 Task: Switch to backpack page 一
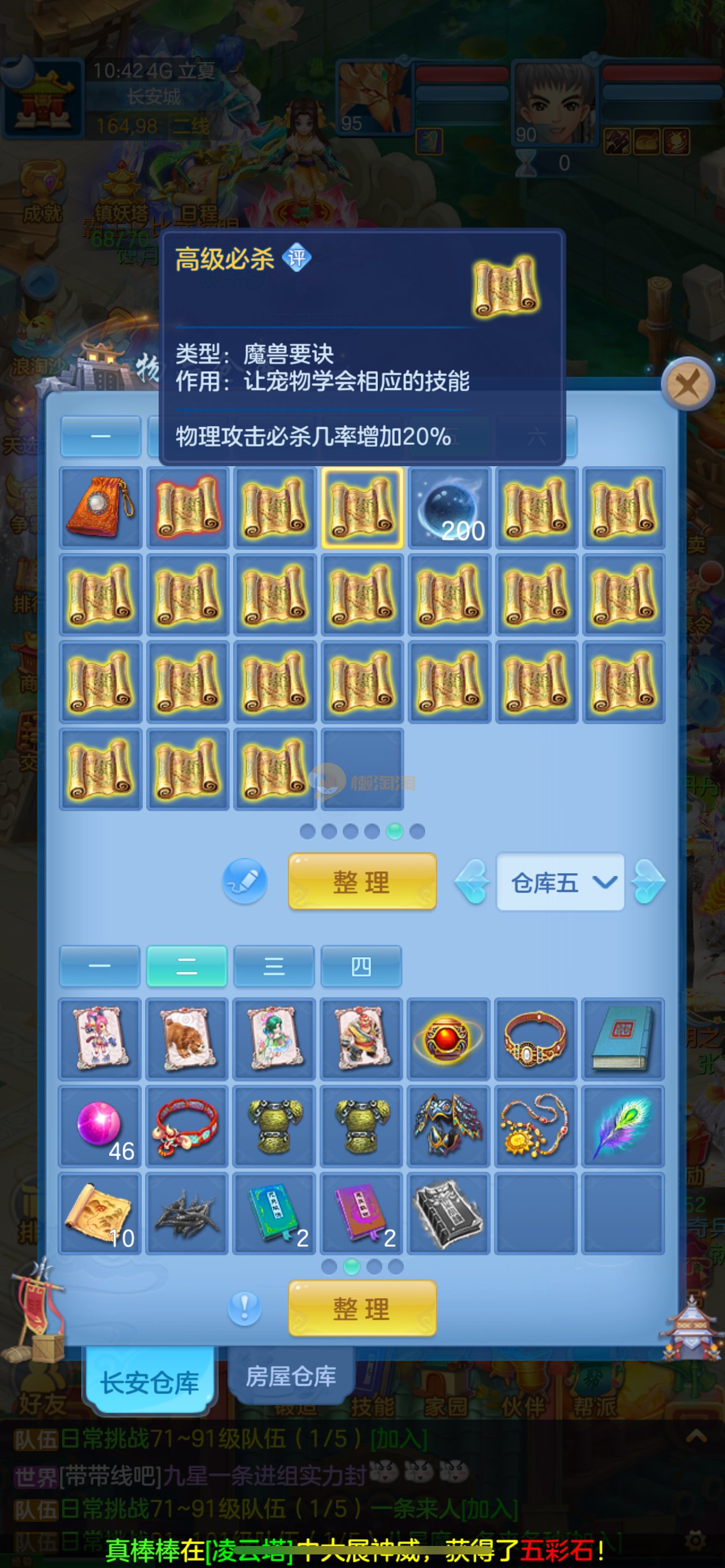coord(100,966)
